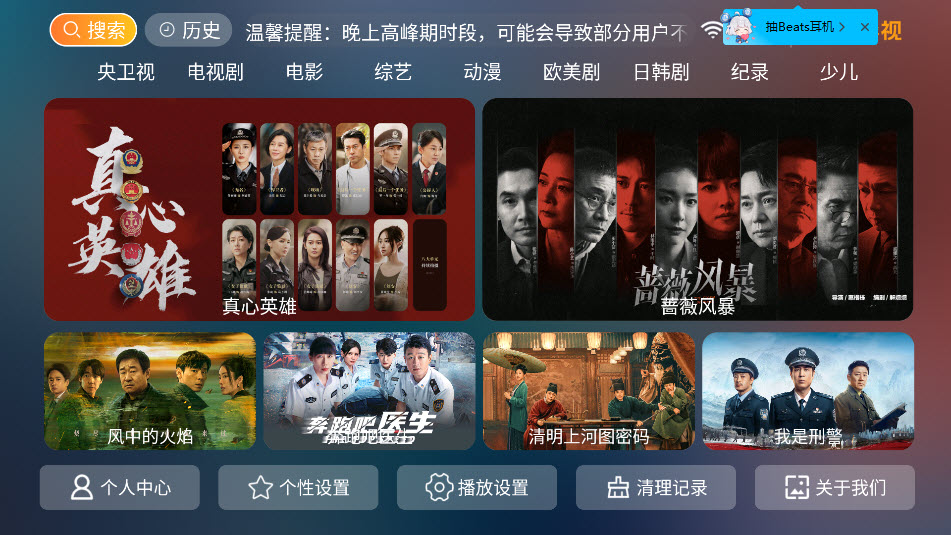Switch to the 央卫视 tab
Image resolution: width=951 pixels, height=535 pixels.
click(126, 72)
